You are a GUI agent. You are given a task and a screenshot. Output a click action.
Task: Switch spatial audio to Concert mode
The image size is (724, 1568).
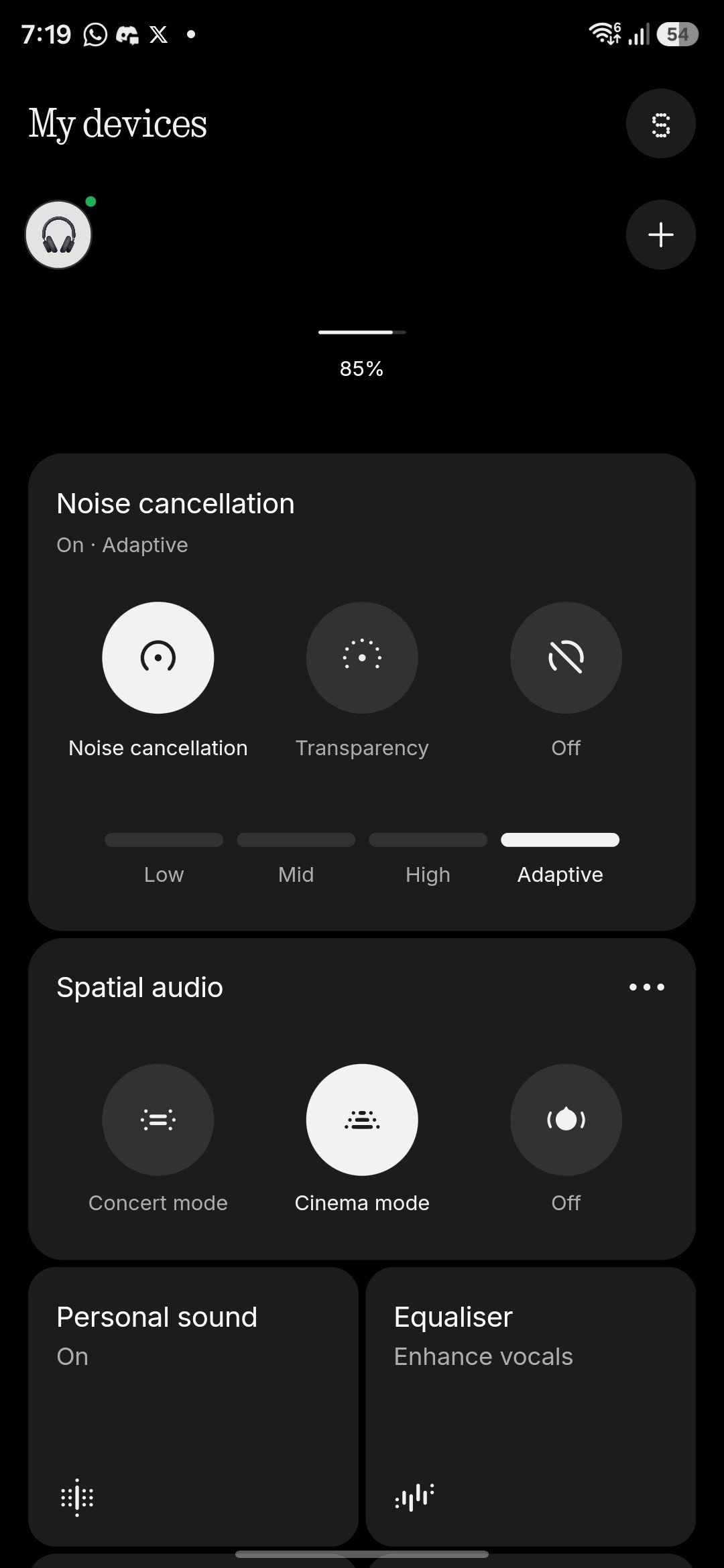[x=158, y=1119]
